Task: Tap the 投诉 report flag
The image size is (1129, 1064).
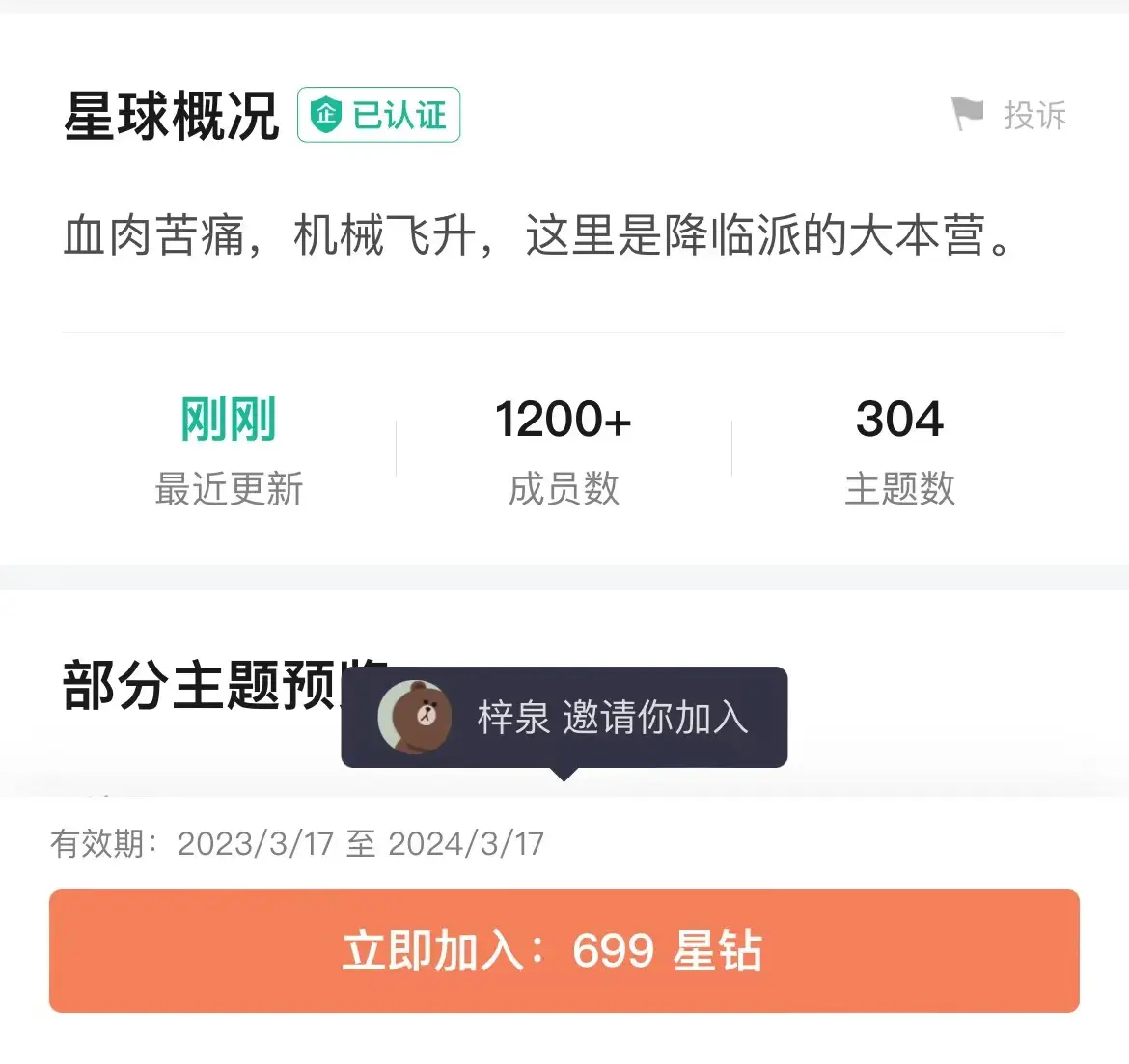Action: 1009,115
